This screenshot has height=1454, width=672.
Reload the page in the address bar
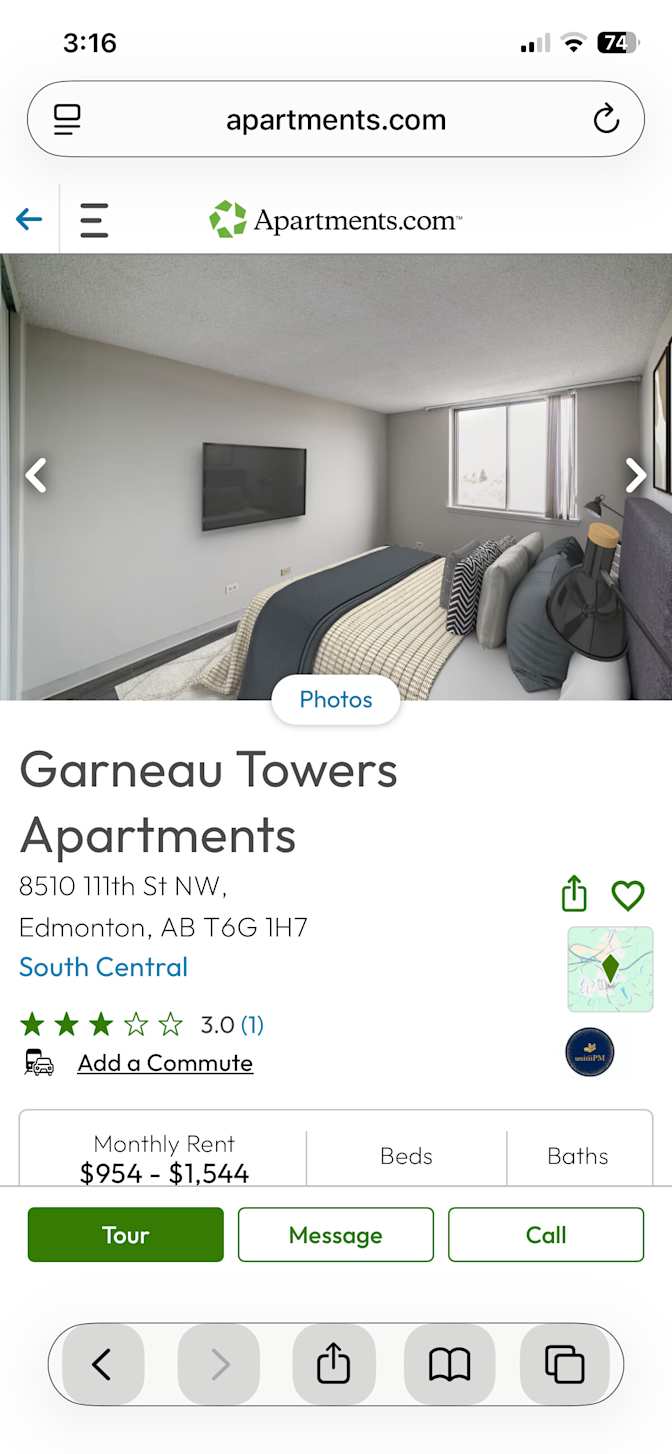[x=606, y=120]
